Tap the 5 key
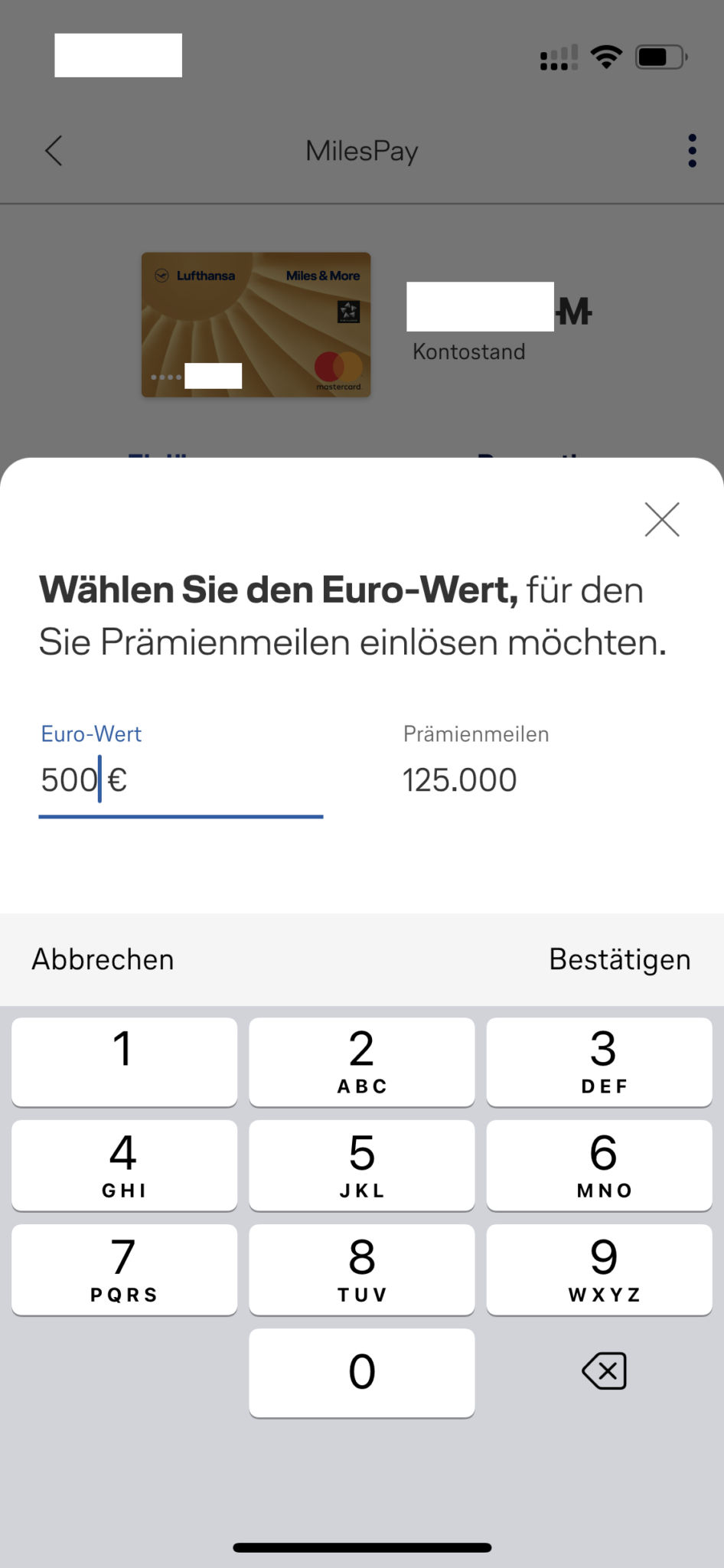 [x=362, y=1165]
